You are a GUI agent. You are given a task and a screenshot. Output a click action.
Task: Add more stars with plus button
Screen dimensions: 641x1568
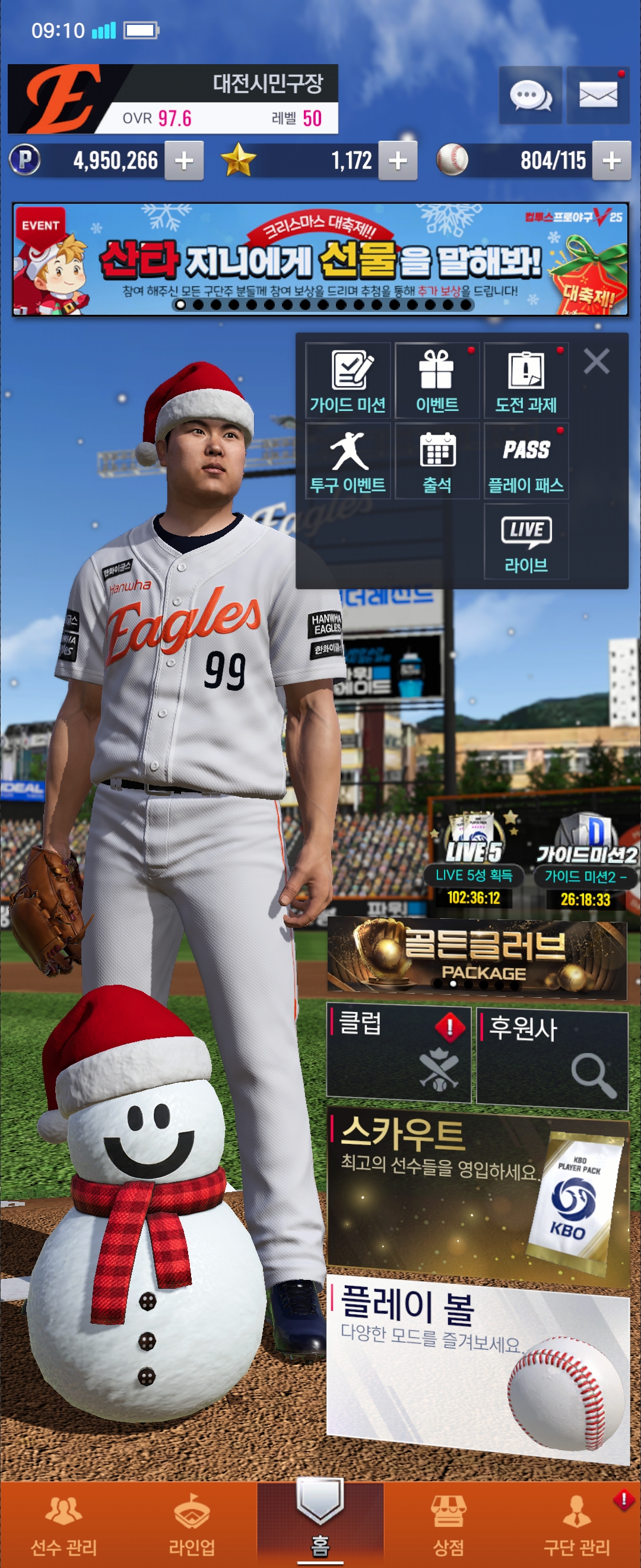(398, 161)
